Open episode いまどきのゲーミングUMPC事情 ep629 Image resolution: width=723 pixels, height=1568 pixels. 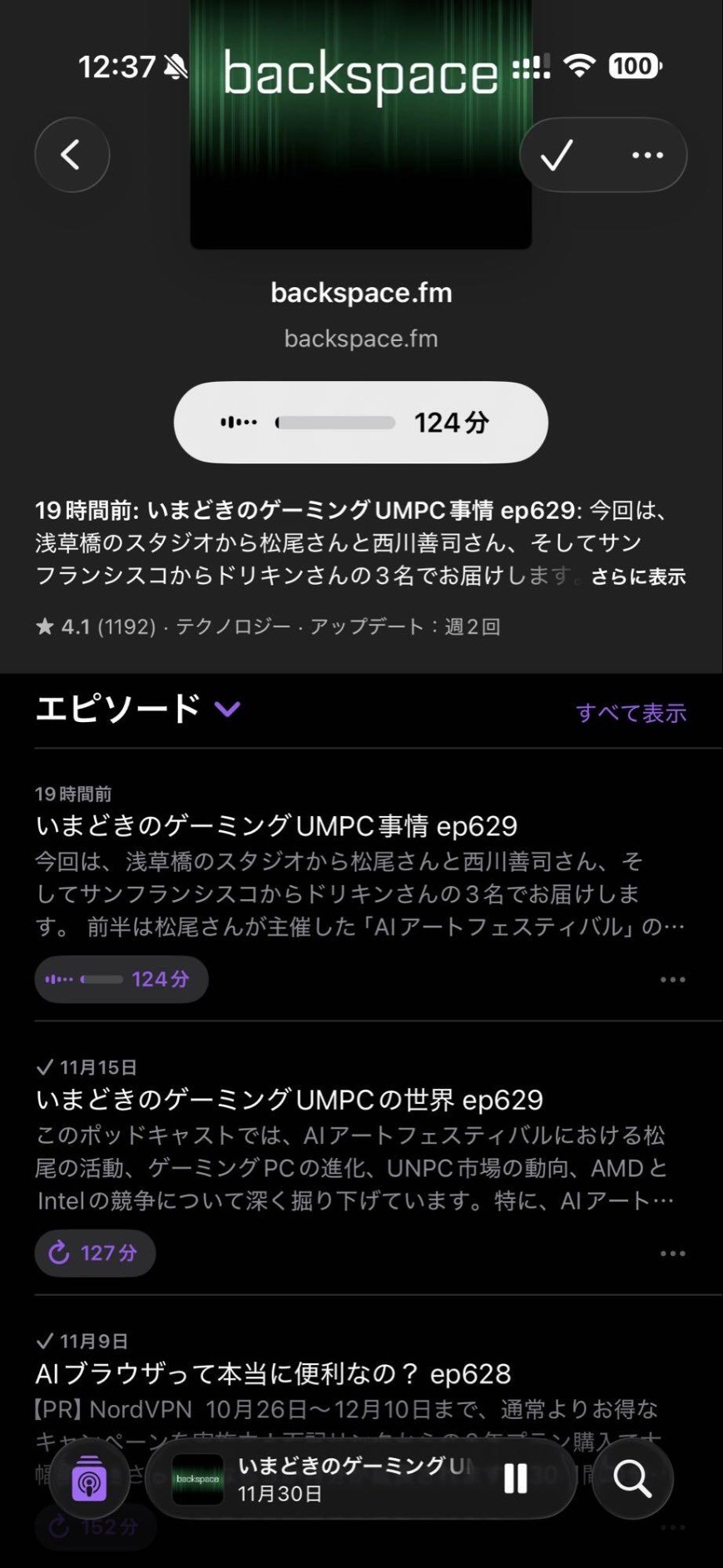276,826
